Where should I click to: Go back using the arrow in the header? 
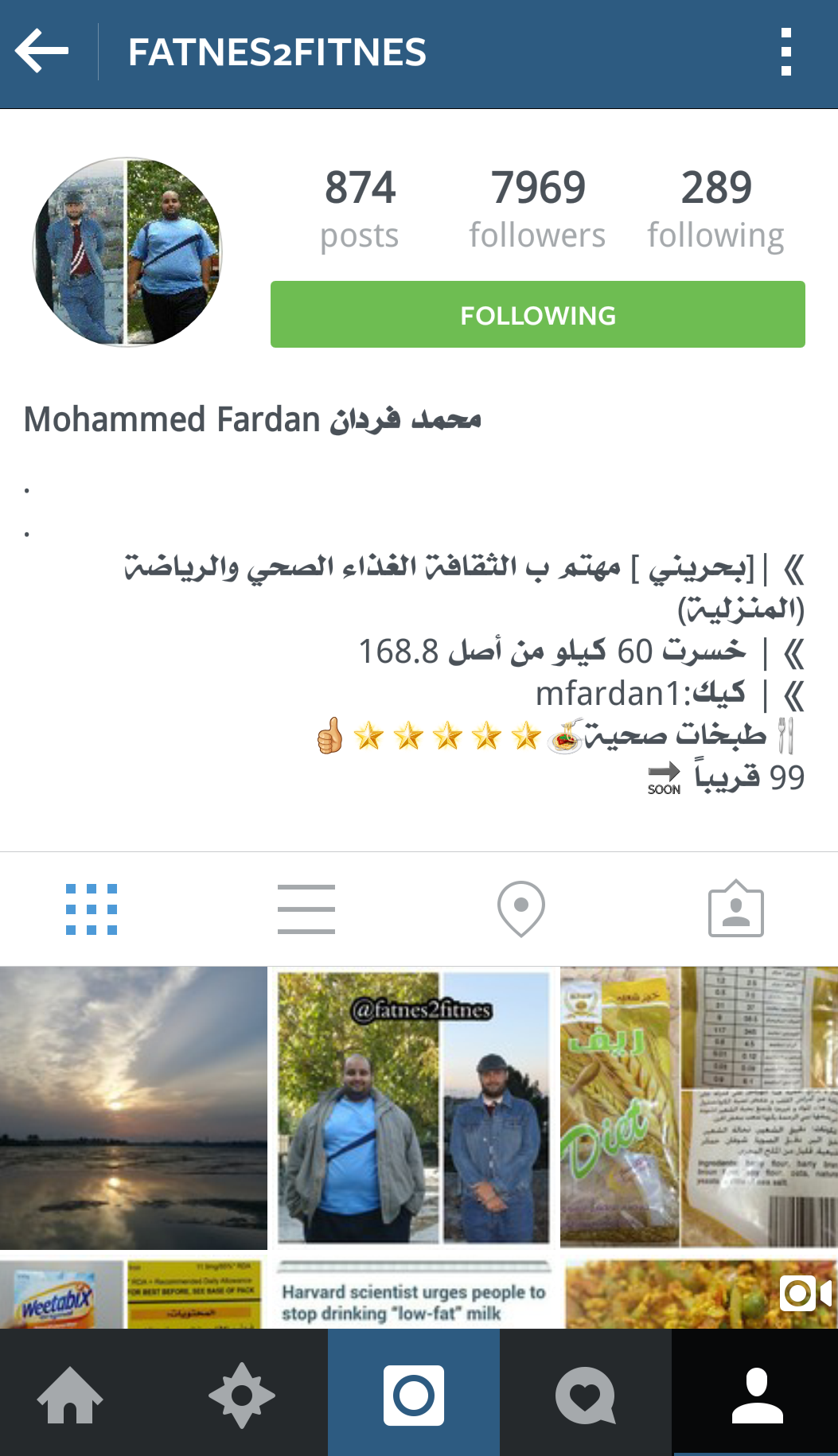[42, 52]
